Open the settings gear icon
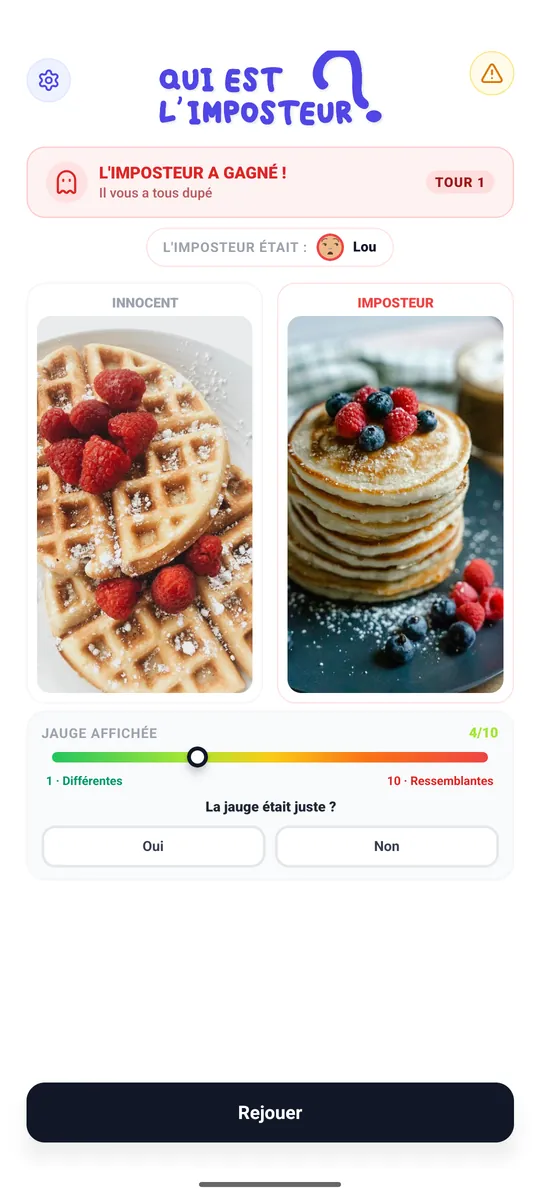The height and width of the screenshot is (1200, 540). tap(49, 80)
